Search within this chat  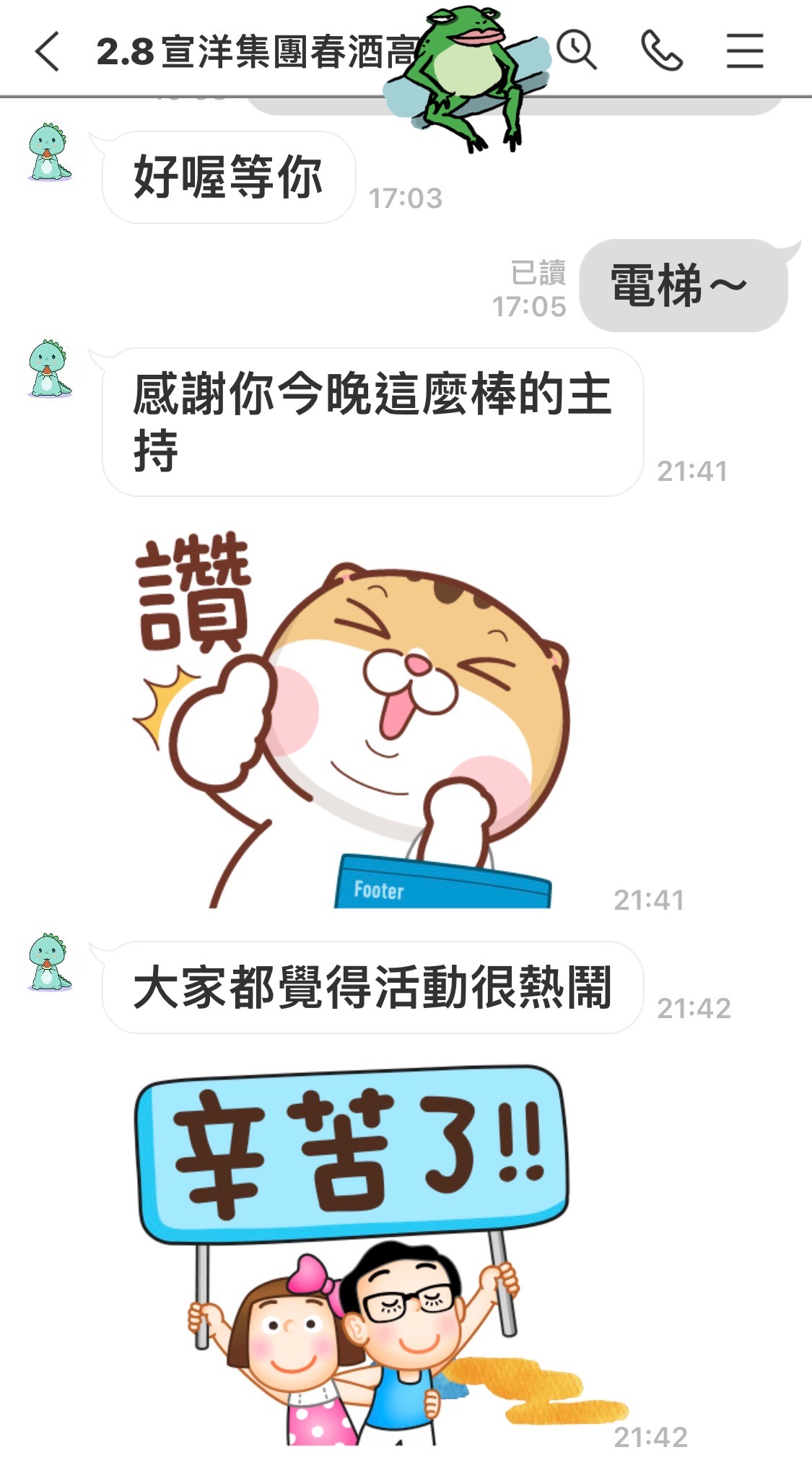click(577, 51)
